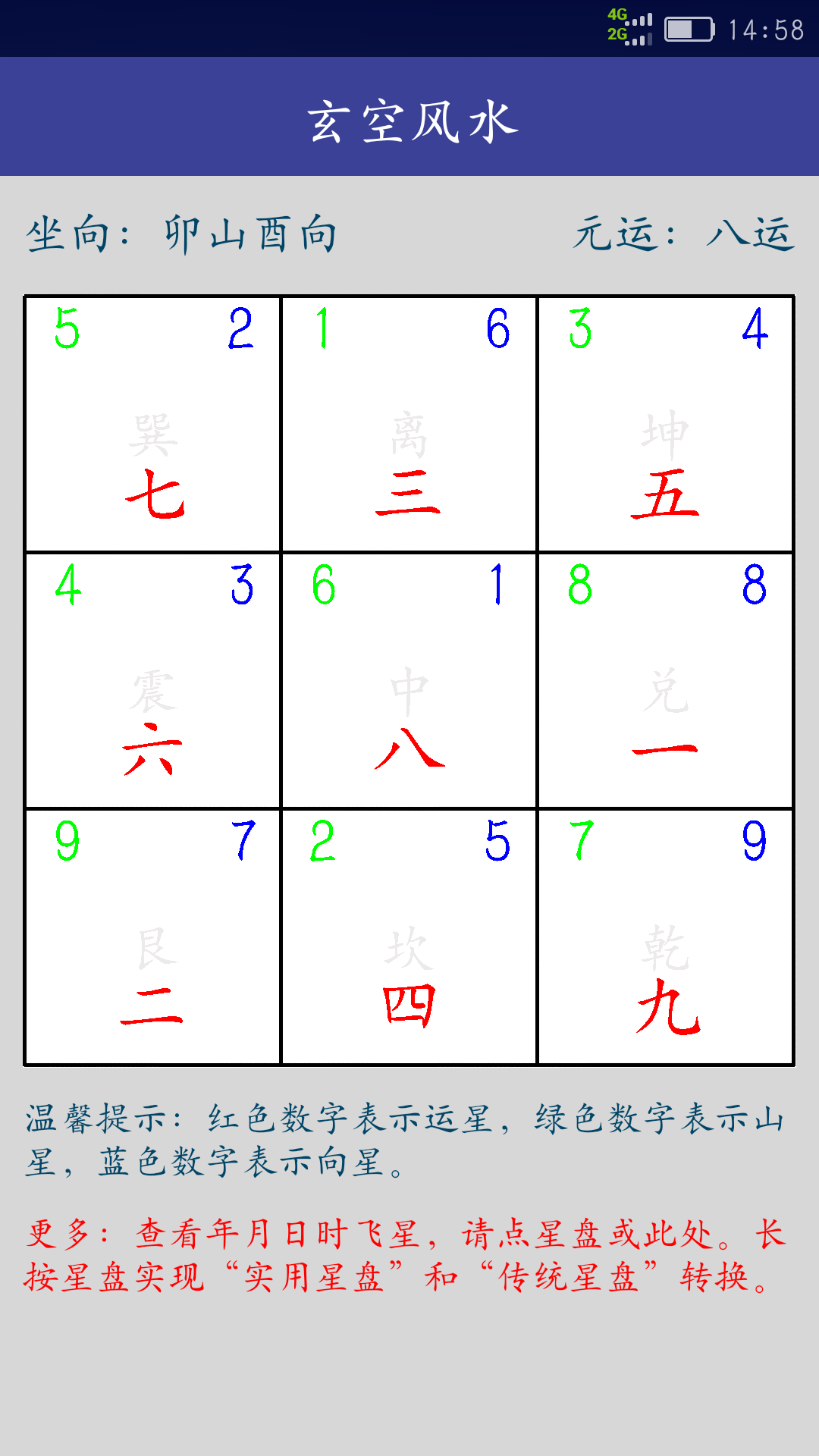819x1456 pixels.
Task: Tap the star chart's center 中 palace cell
Action: click(409, 680)
